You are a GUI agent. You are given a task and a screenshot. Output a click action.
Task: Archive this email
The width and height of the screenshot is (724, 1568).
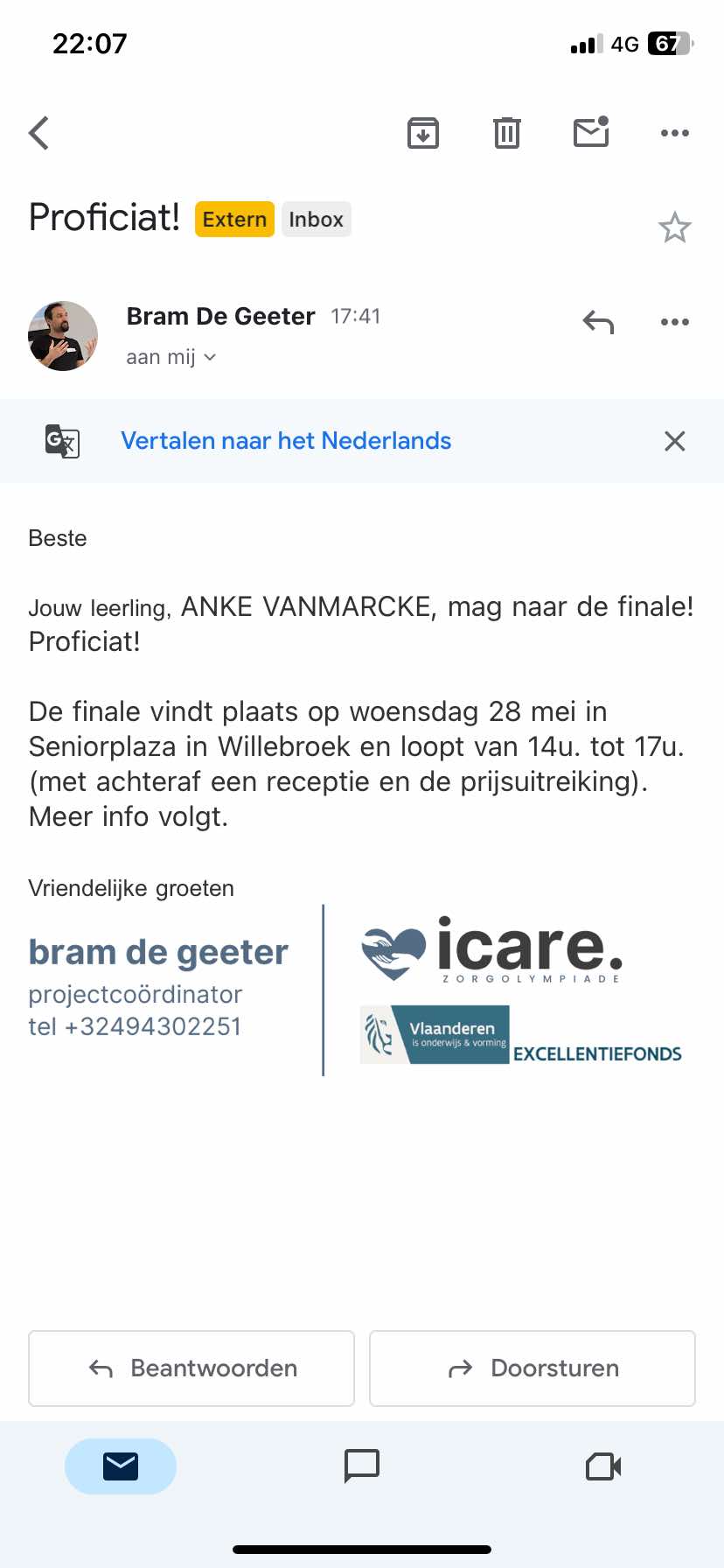tap(423, 133)
